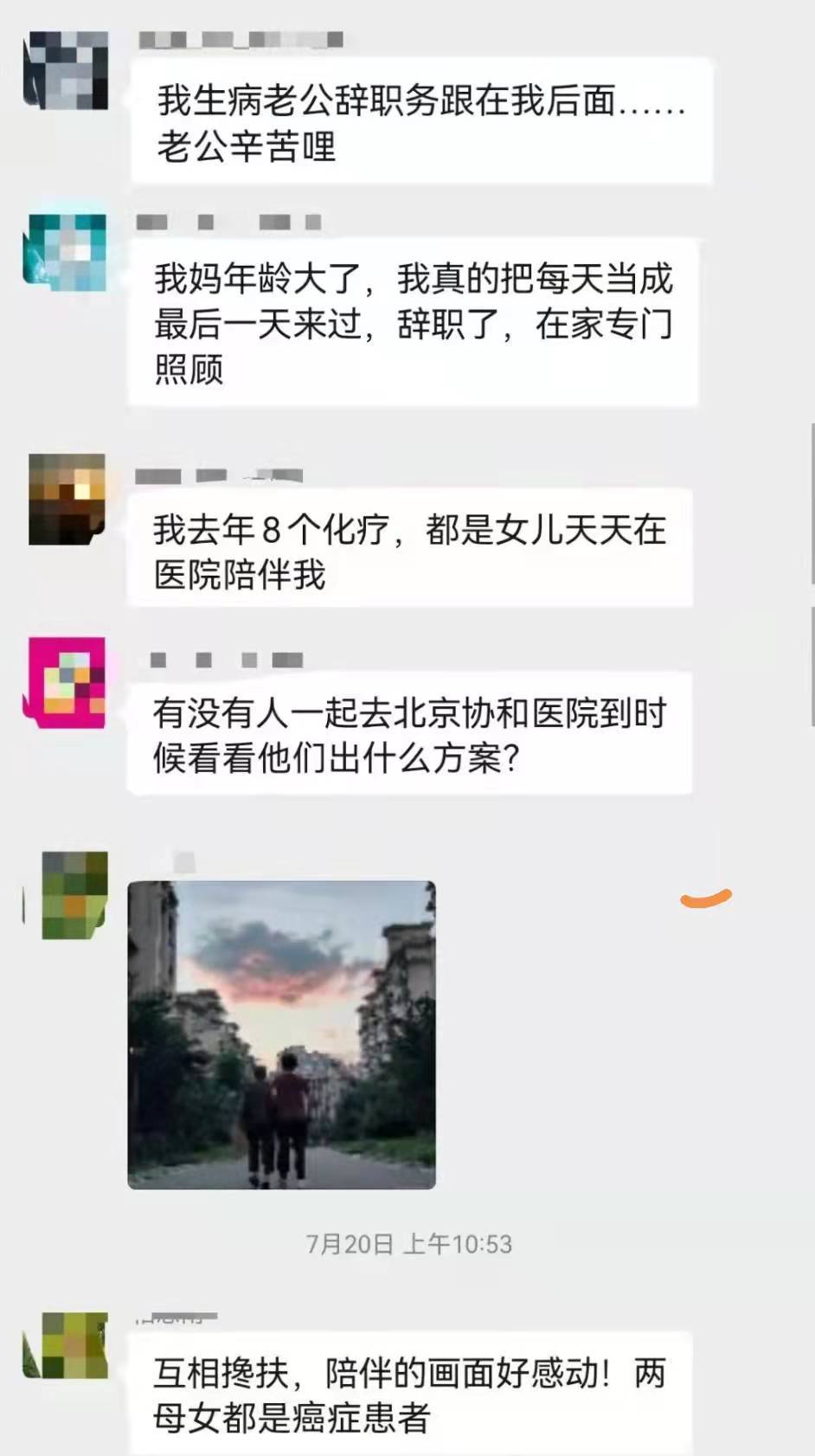Open the avatar of the sunset photo sender
The width and height of the screenshot is (815, 1456).
(74, 894)
